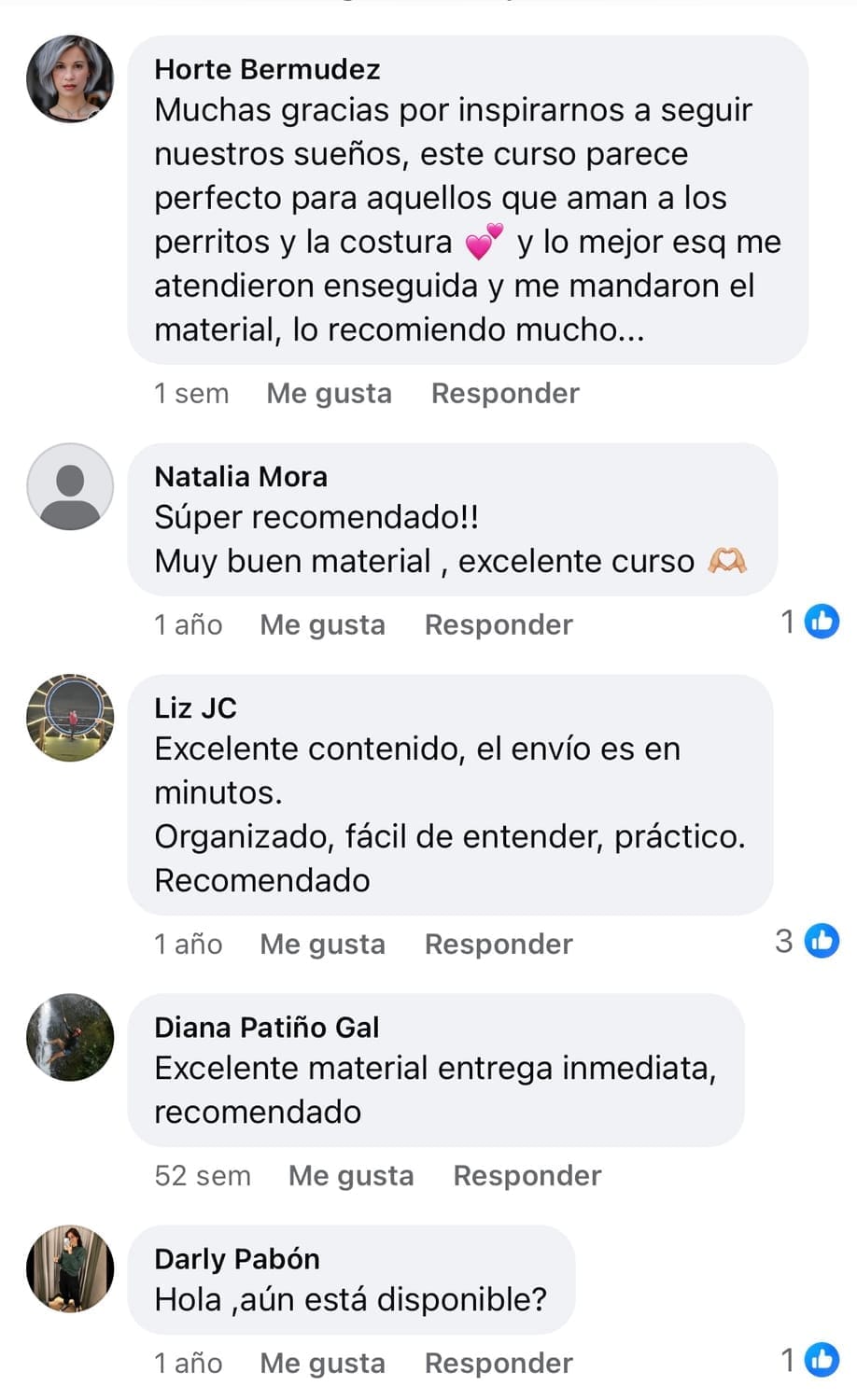Like Horte Bermudez's comment
The height and width of the screenshot is (1400, 857).
point(329,393)
